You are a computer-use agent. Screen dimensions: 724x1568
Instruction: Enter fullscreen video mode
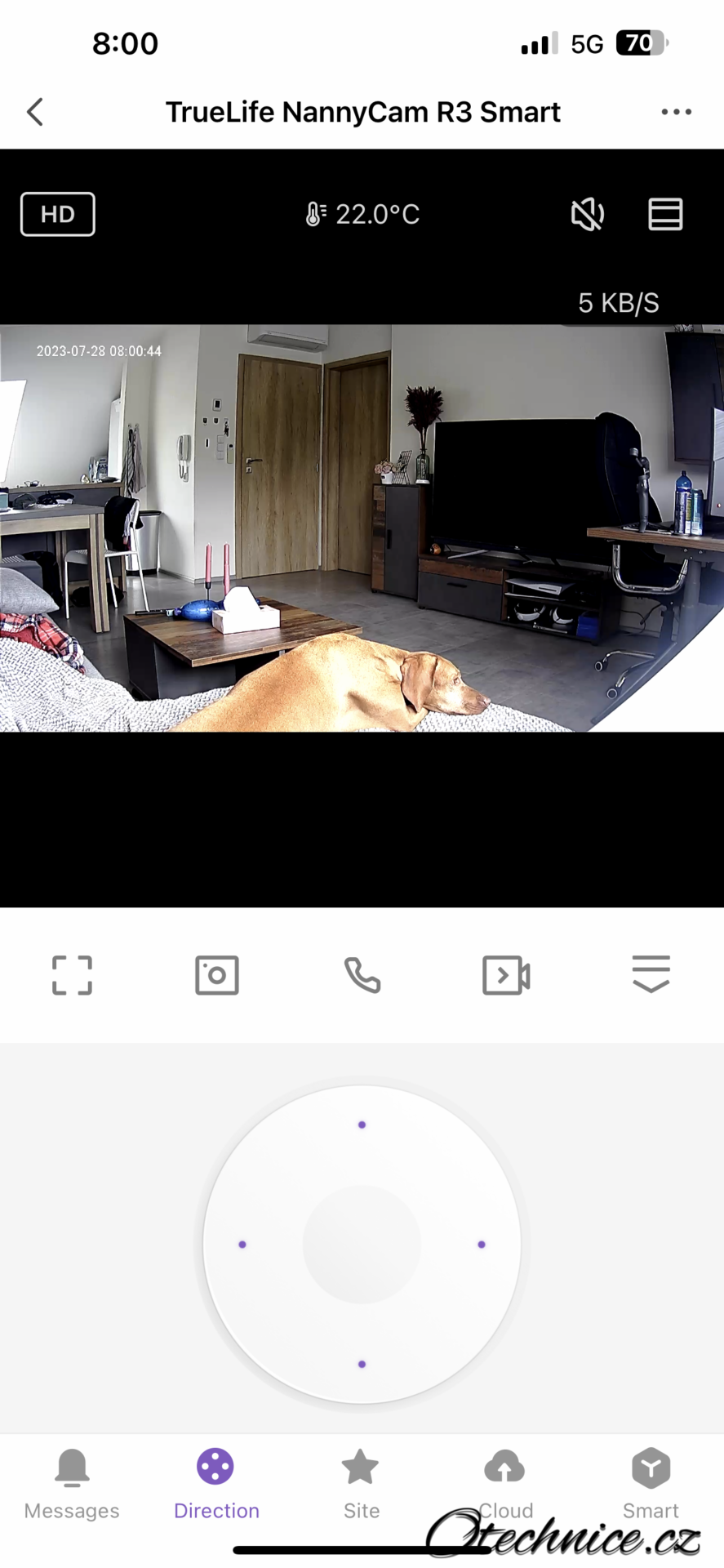[72, 975]
